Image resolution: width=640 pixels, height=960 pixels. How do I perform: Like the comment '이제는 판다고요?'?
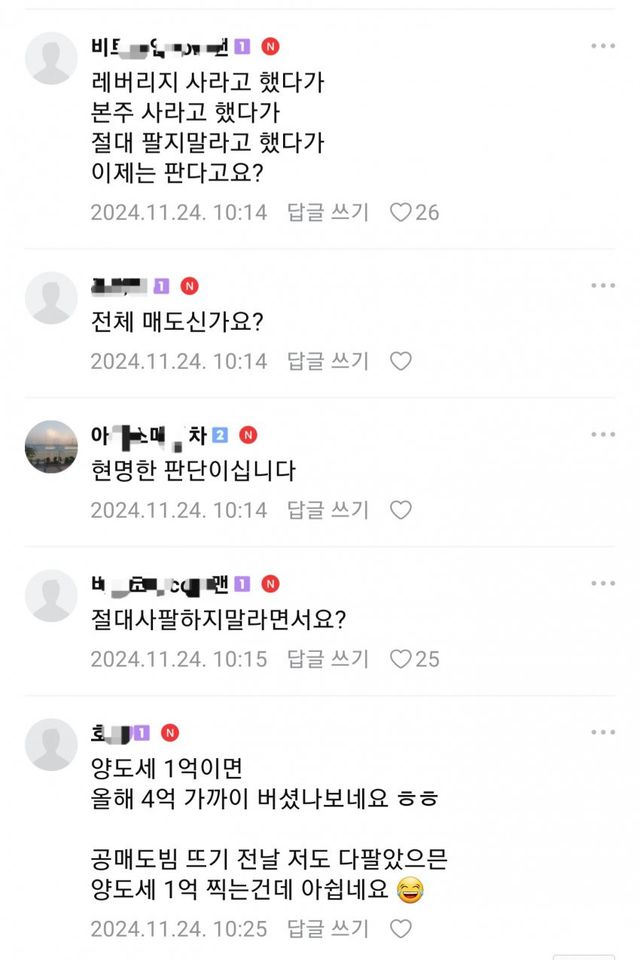coord(401,212)
